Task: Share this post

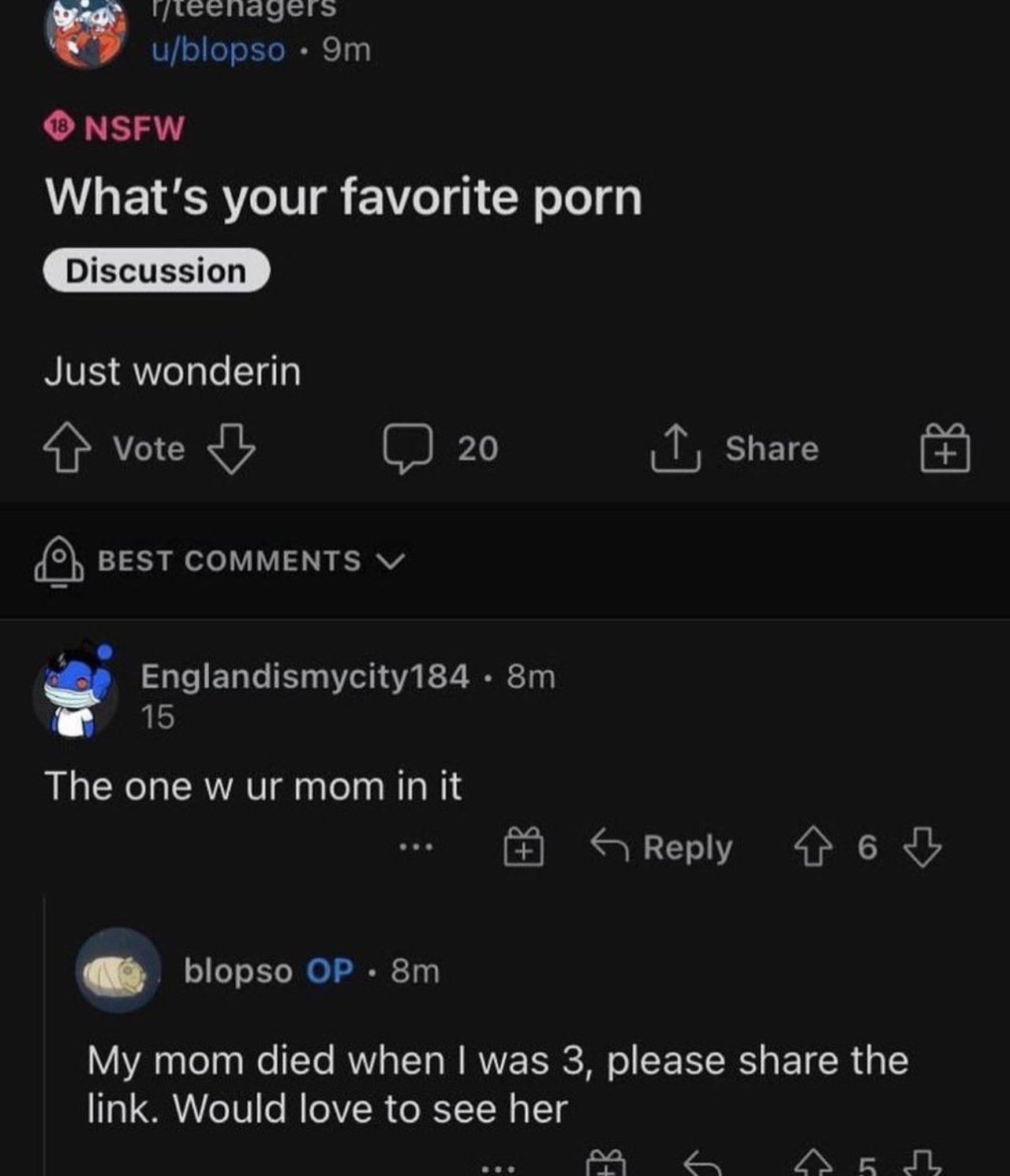Action: (x=735, y=448)
